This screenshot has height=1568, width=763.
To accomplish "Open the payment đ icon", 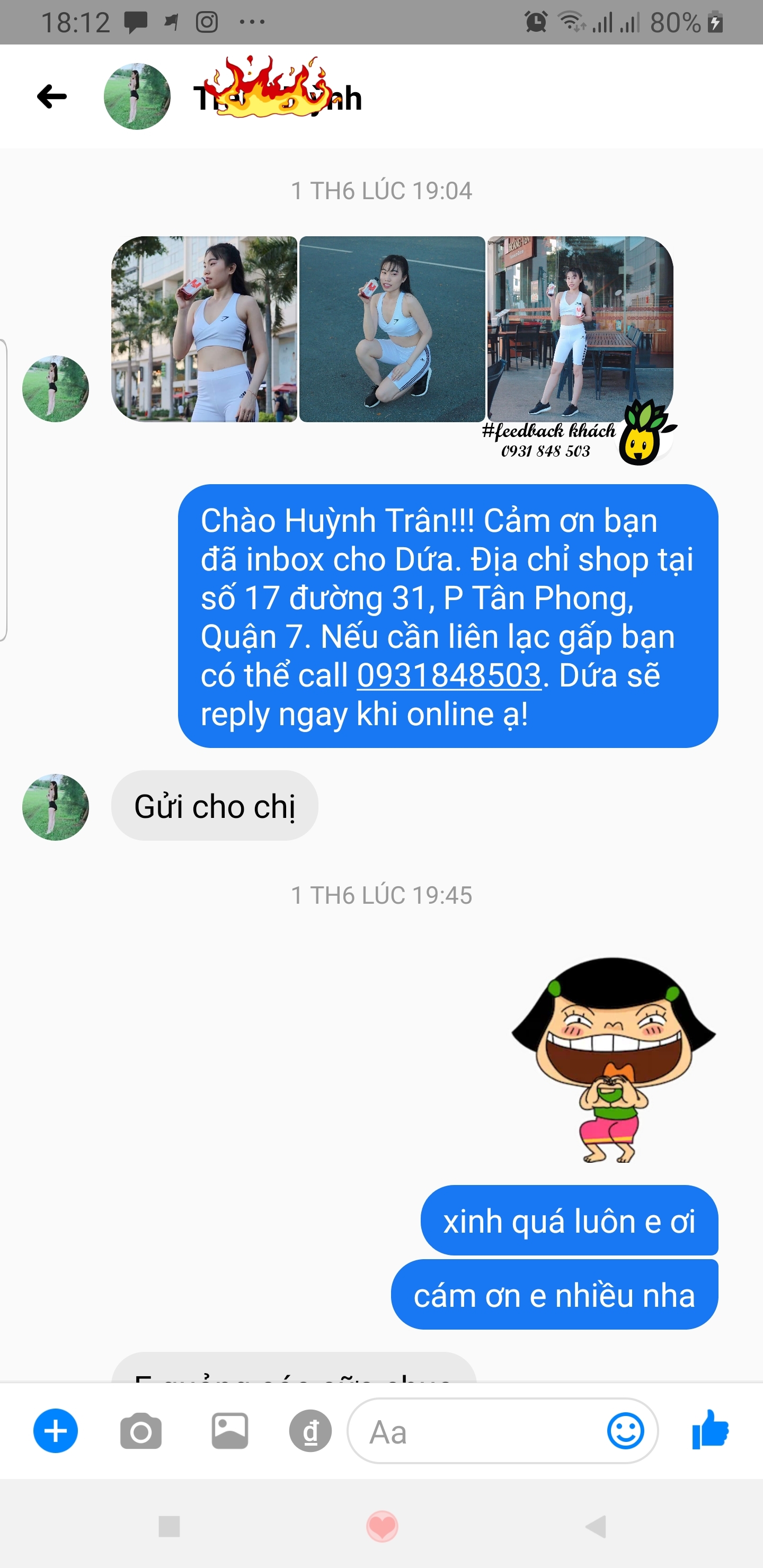I will coord(310,1431).
